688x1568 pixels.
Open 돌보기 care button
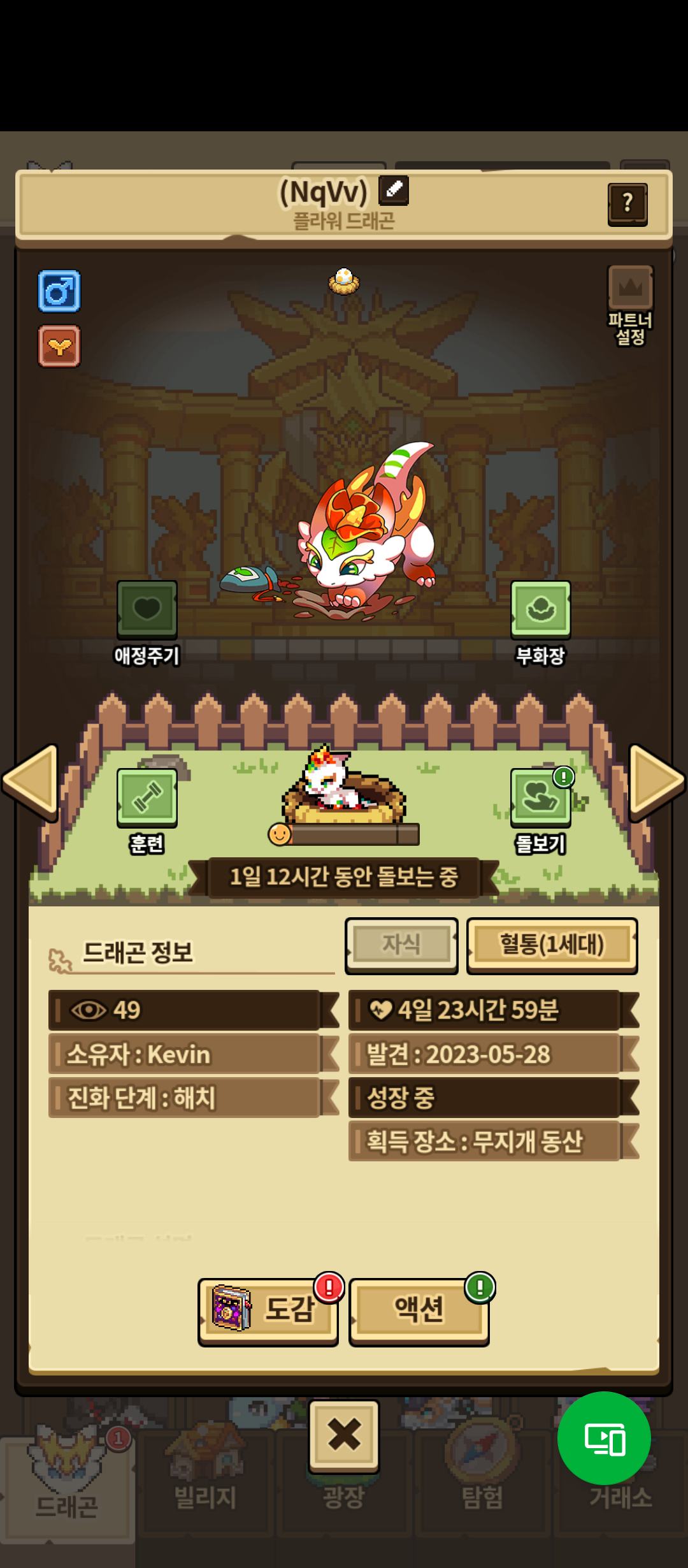(540, 811)
